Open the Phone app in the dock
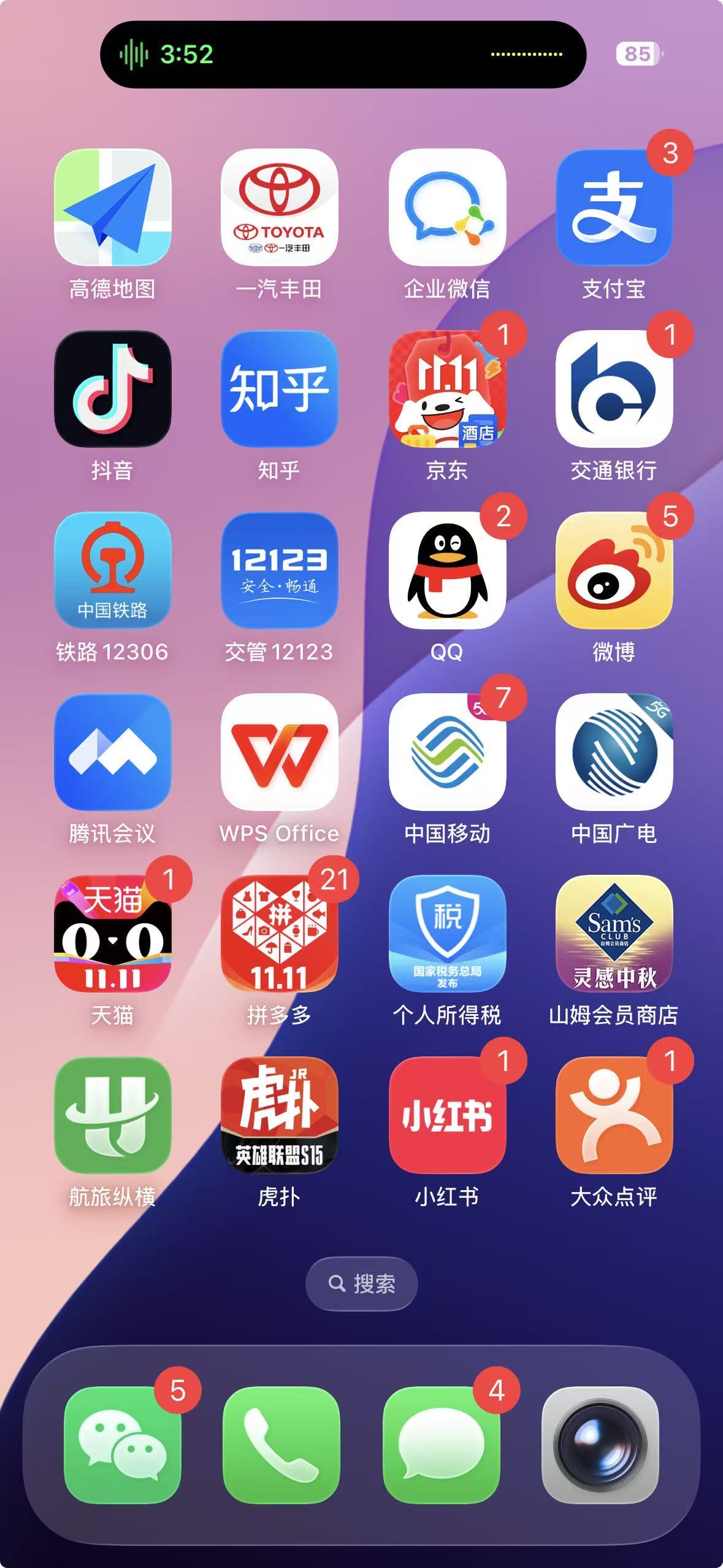This screenshot has width=723, height=1568. tap(281, 1445)
